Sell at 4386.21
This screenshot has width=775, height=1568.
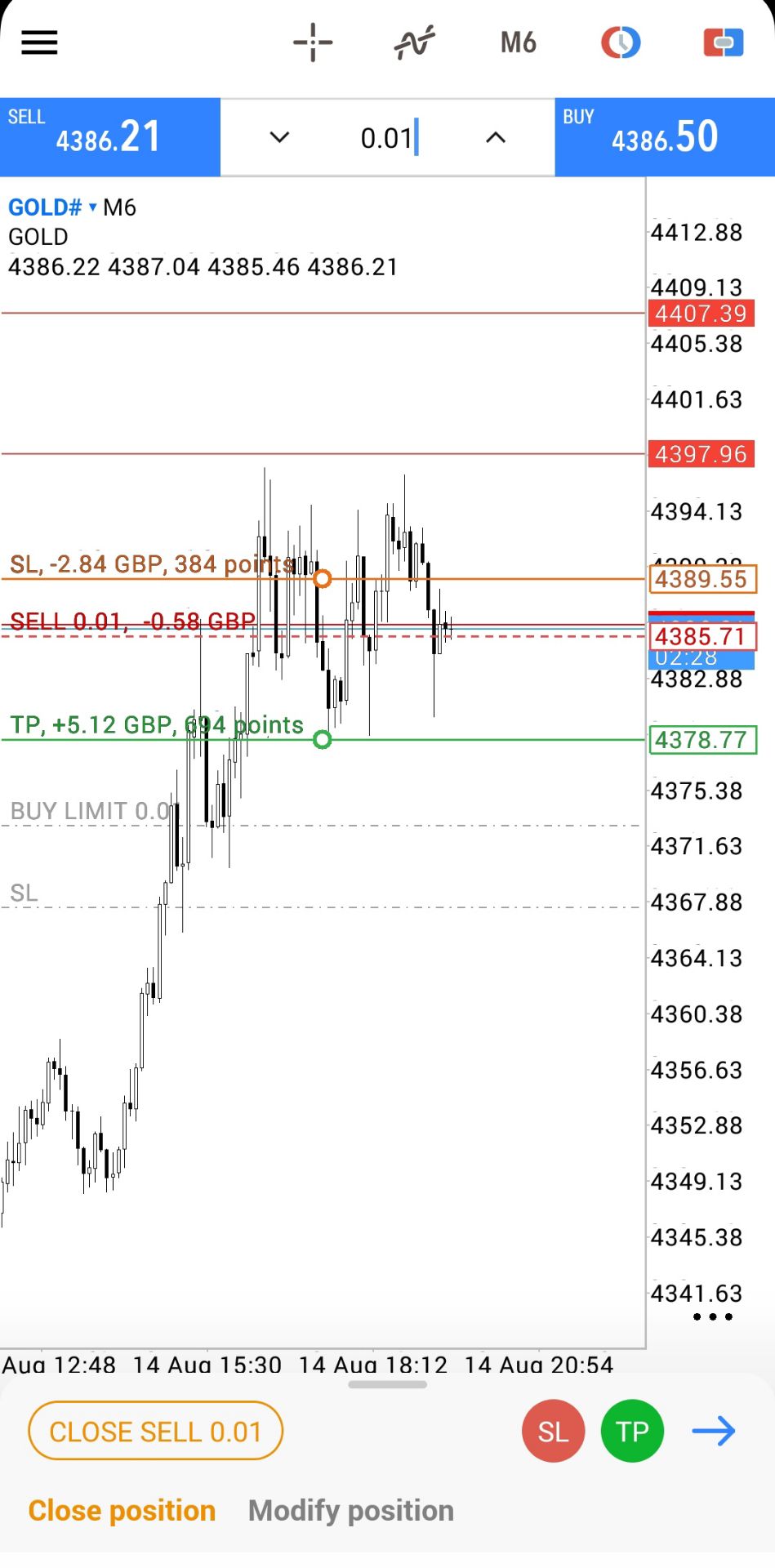pos(110,137)
